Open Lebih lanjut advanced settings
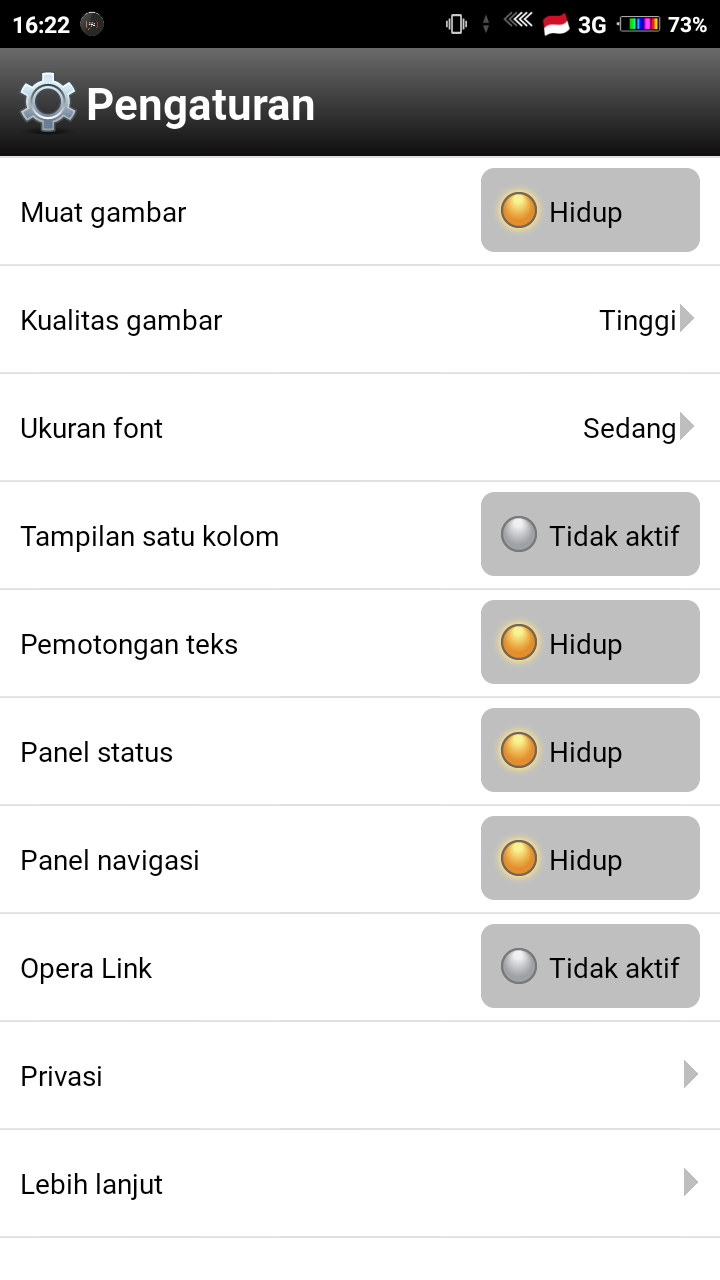The height and width of the screenshot is (1280, 720). [360, 1184]
